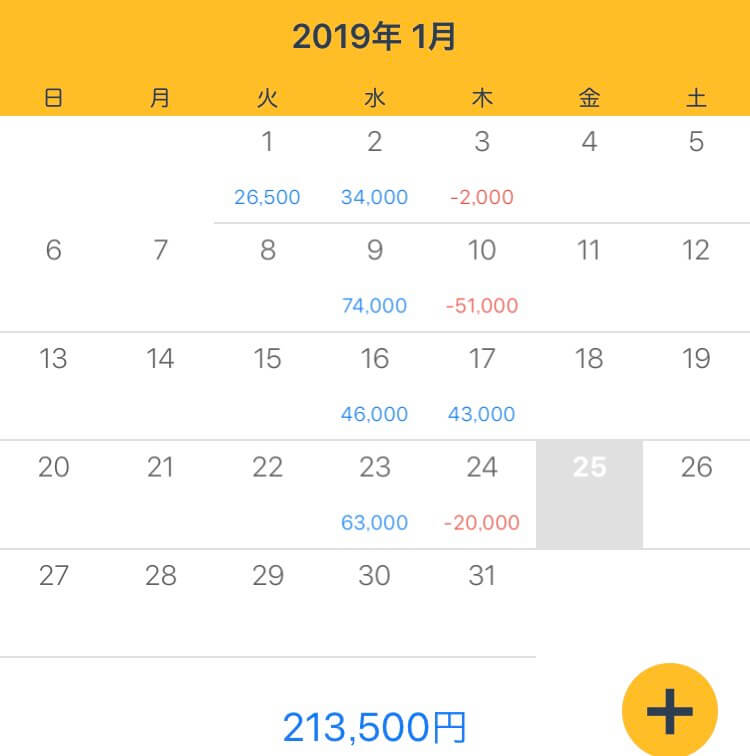
Task: Select day 31 on the calendar
Action: click(481, 600)
